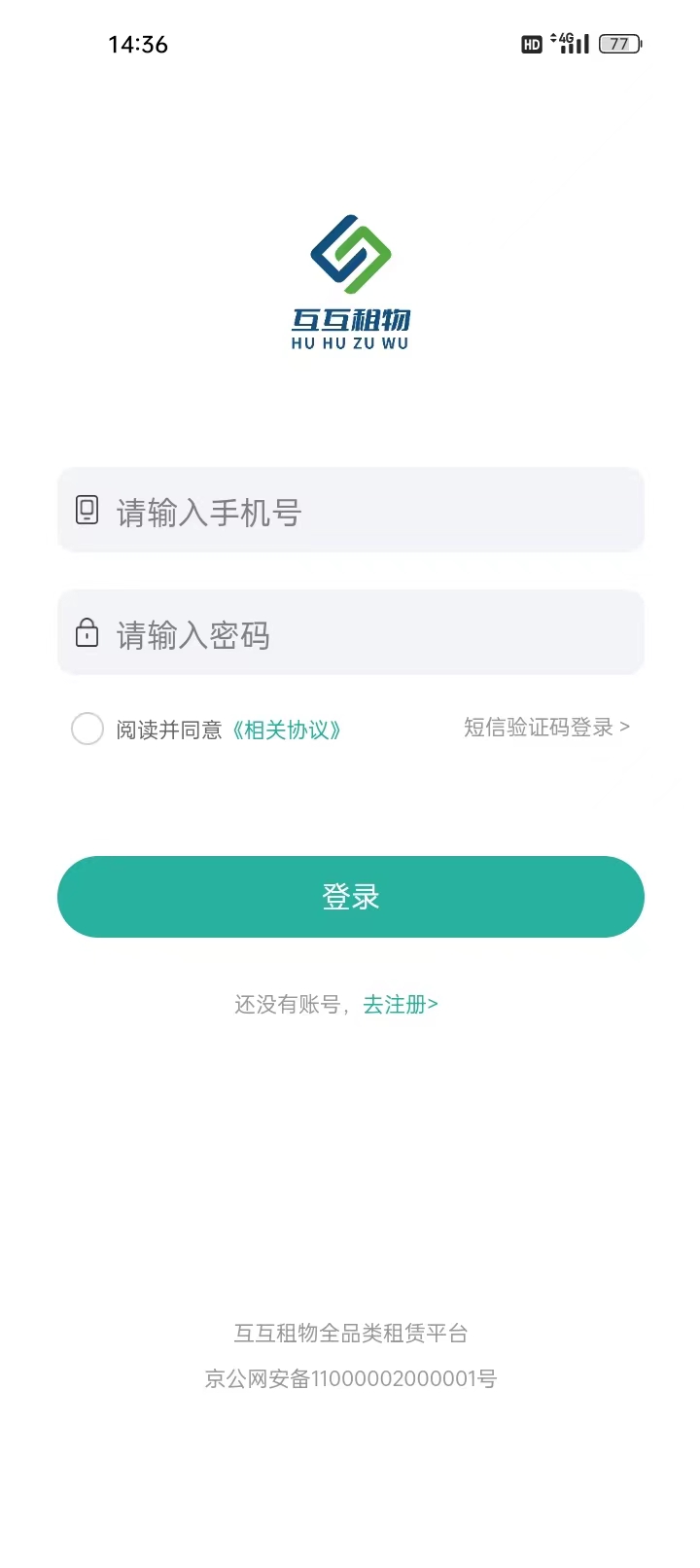Tap the time 14:36 in status bar

(x=139, y=44)
